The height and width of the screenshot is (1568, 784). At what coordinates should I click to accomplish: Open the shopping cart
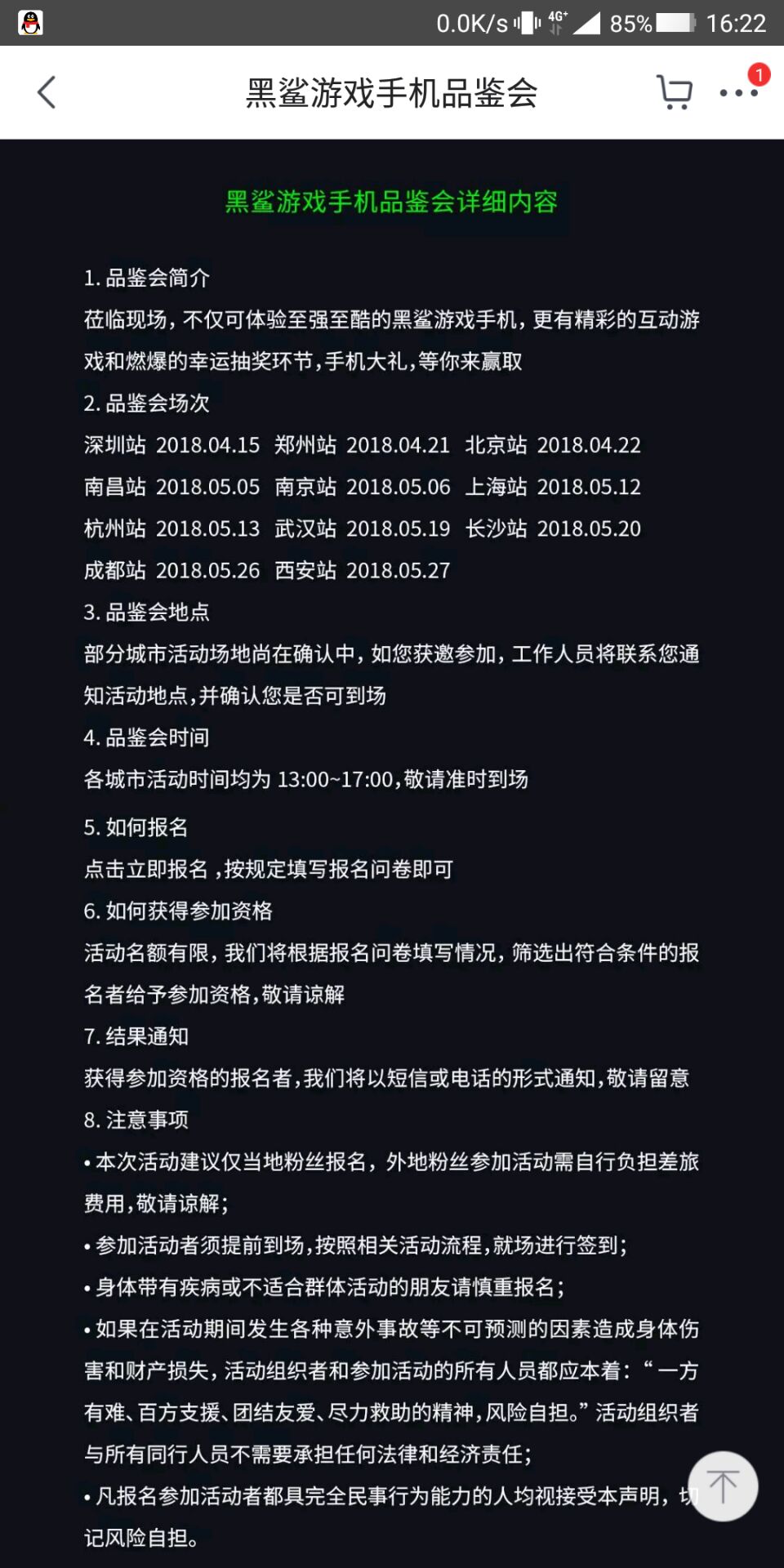coord(675,92)
